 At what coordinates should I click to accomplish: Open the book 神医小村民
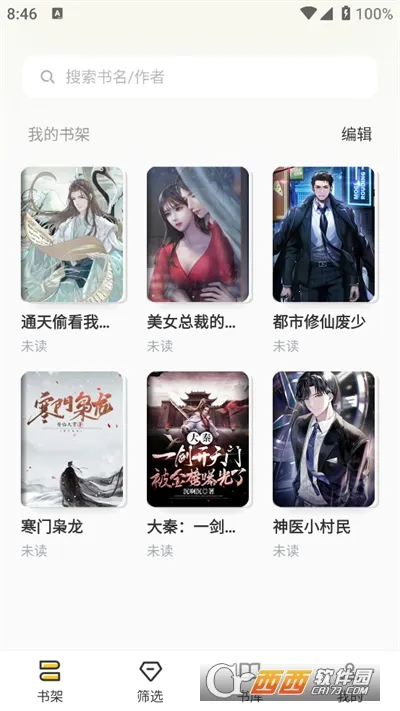coord(324,439)
